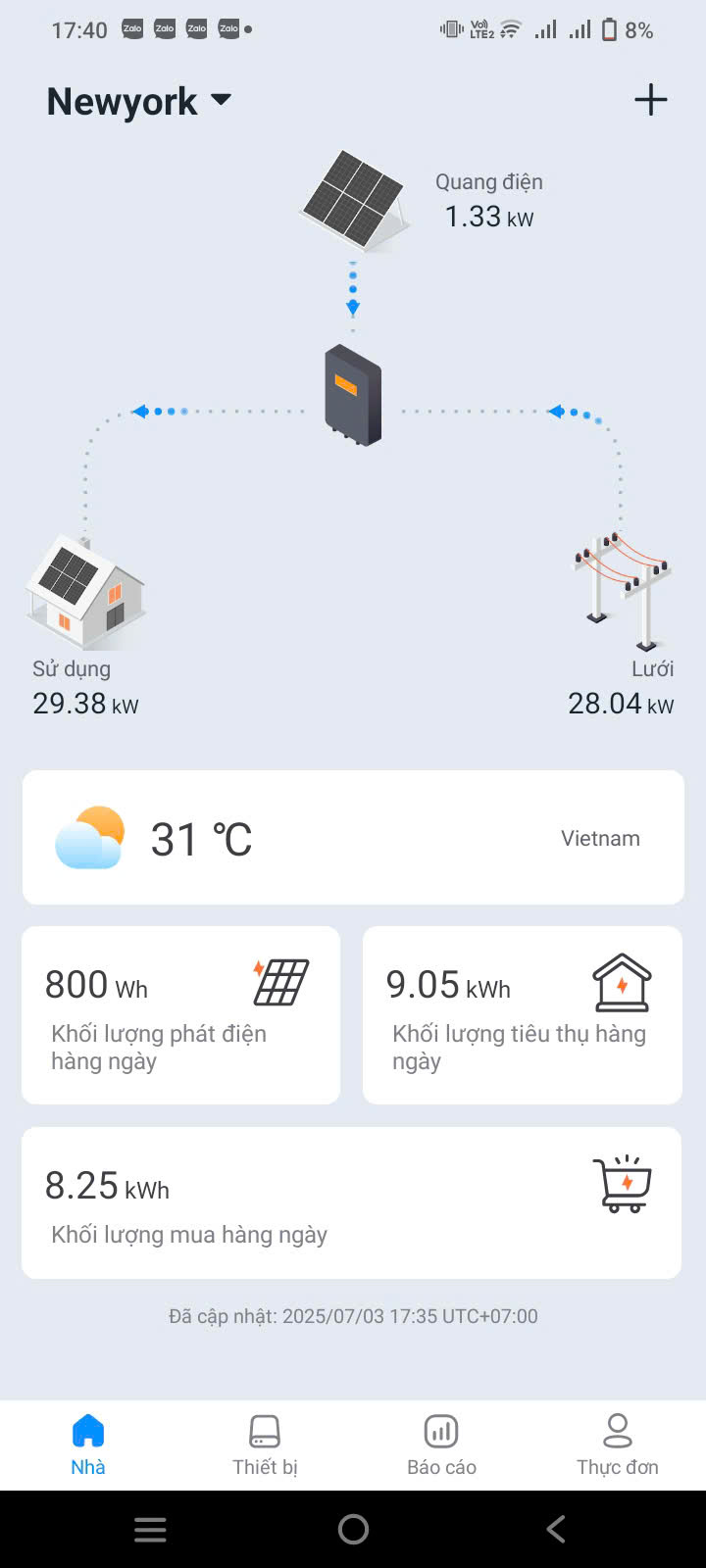Image resolution: width=706 pixels, height=1568 pixels.
Task: Select the Nhà tab
Action: (88, 1445)
